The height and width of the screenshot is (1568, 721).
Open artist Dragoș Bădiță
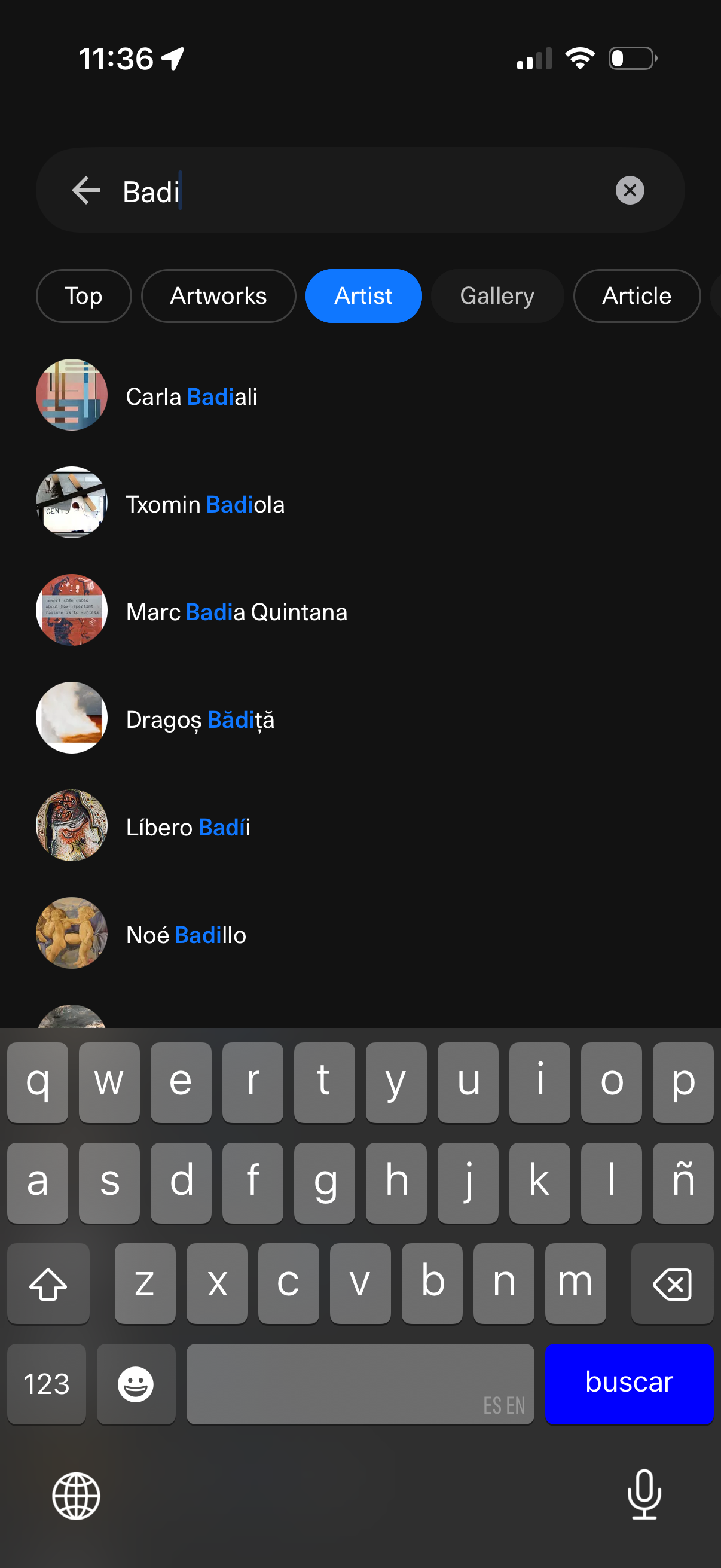click(200, 719)
